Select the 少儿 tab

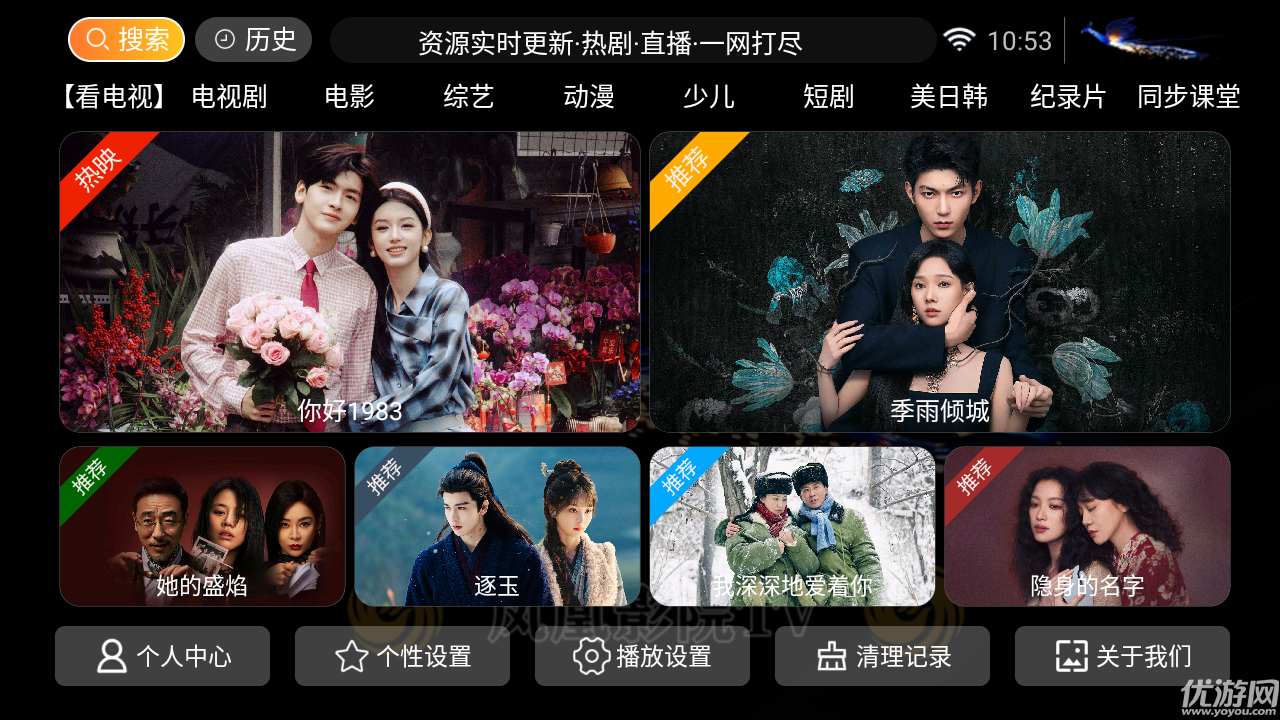[709, 97]
